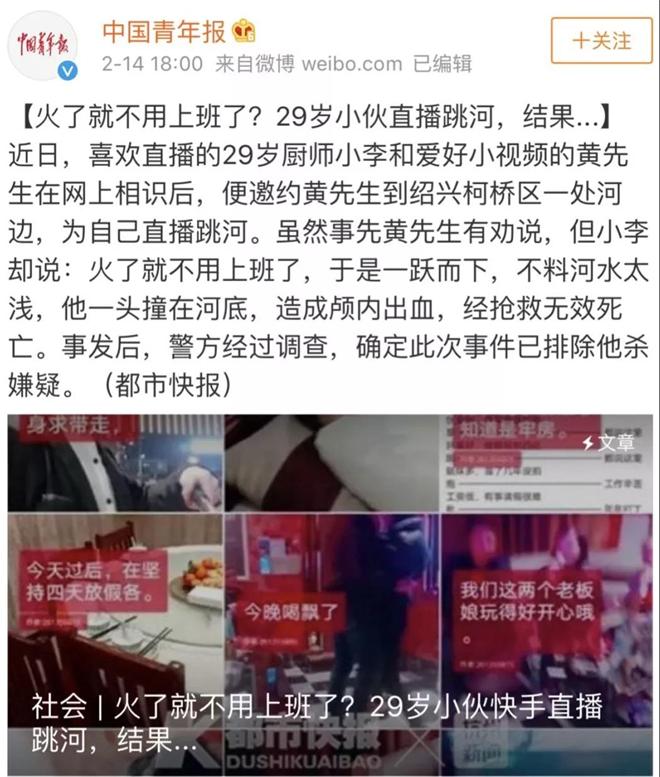
Task: Follow 中国青年报 with the +关注 button
Action: 601,41
